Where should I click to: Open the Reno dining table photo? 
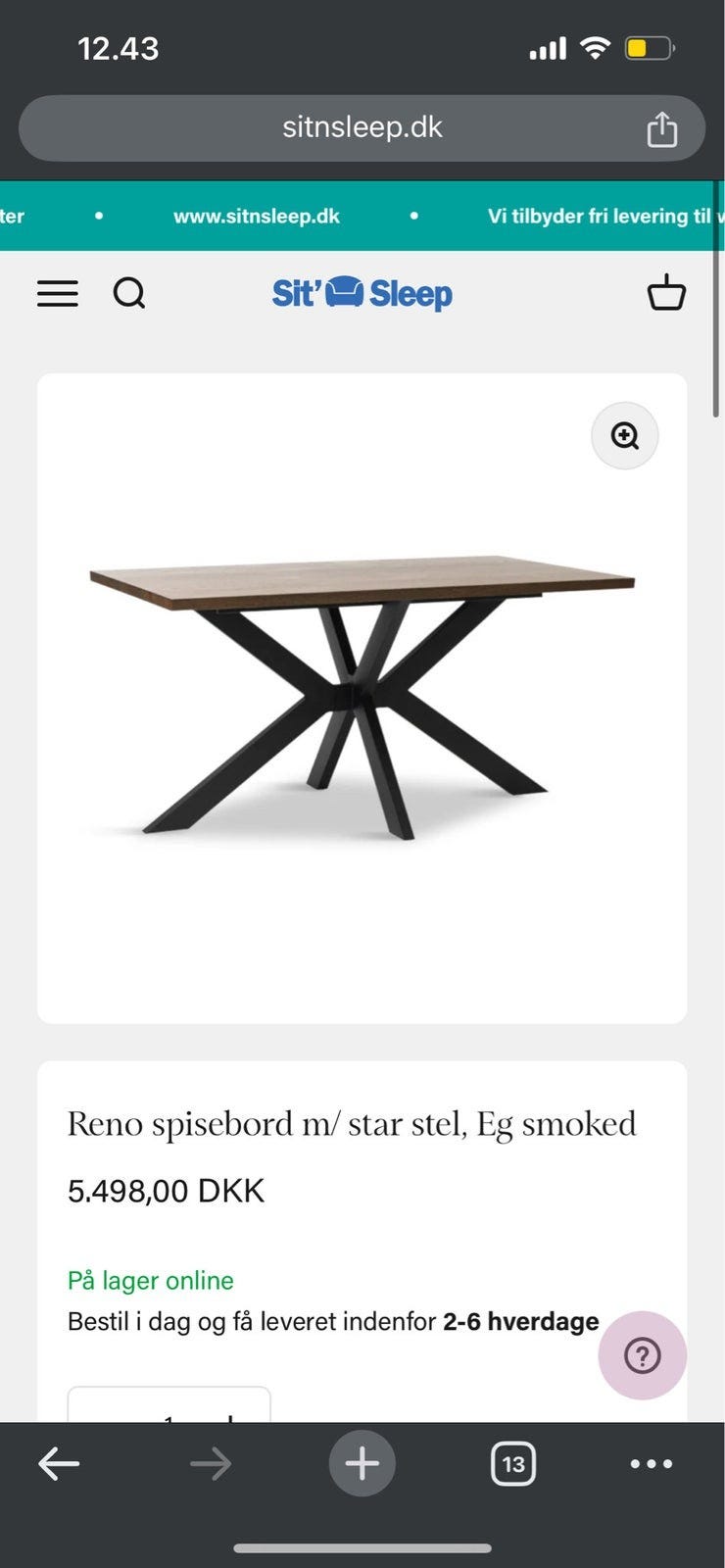point(362,696)
